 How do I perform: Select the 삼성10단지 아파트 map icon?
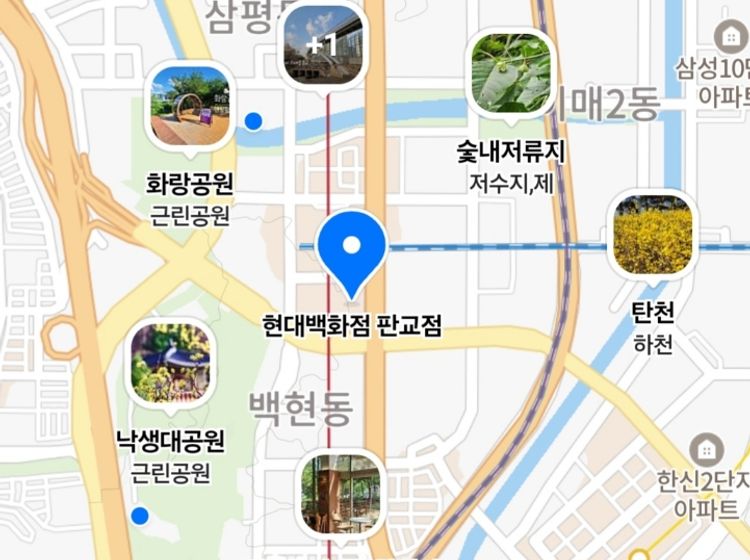coord(728,38)
